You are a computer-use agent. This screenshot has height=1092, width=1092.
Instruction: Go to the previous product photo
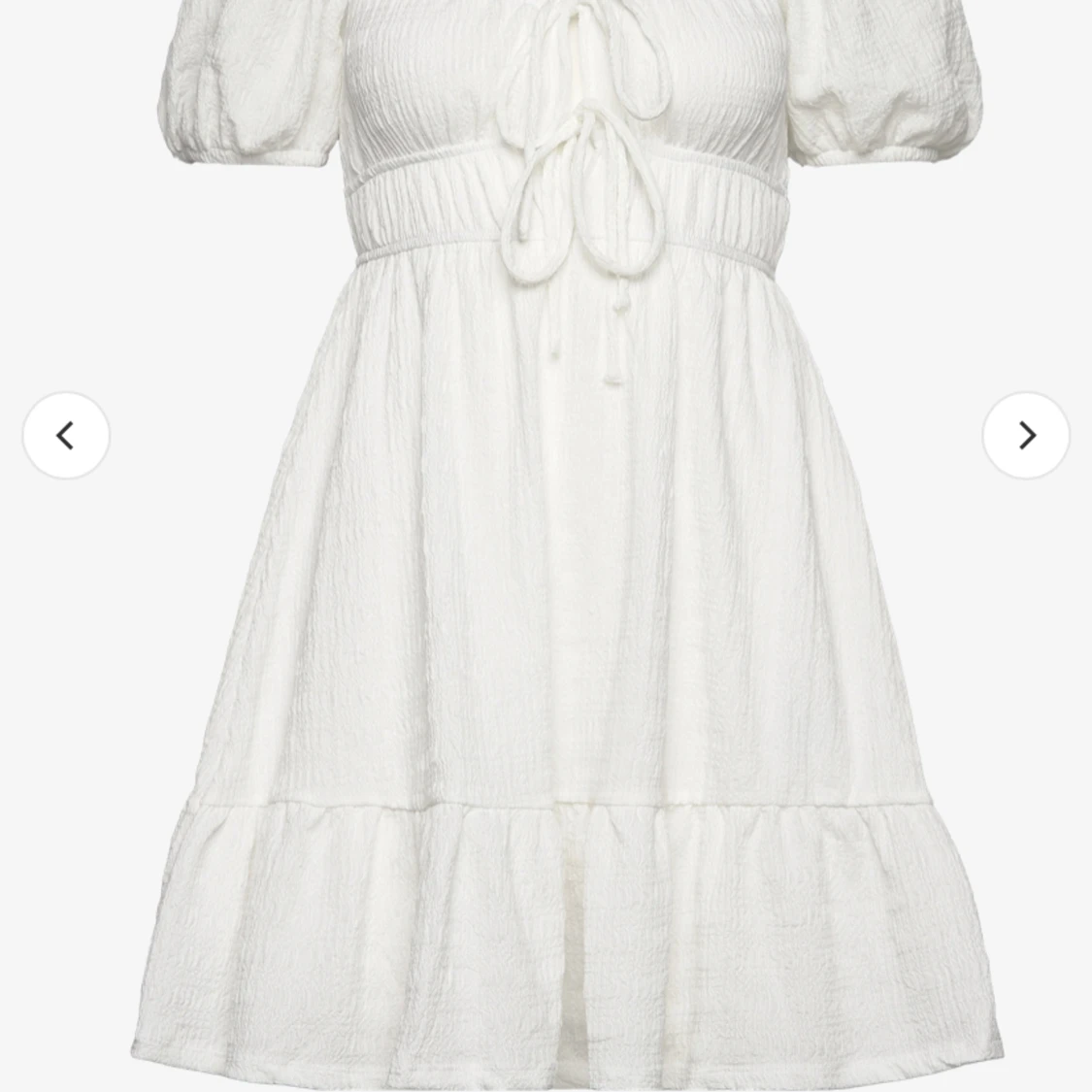point(66,435)
